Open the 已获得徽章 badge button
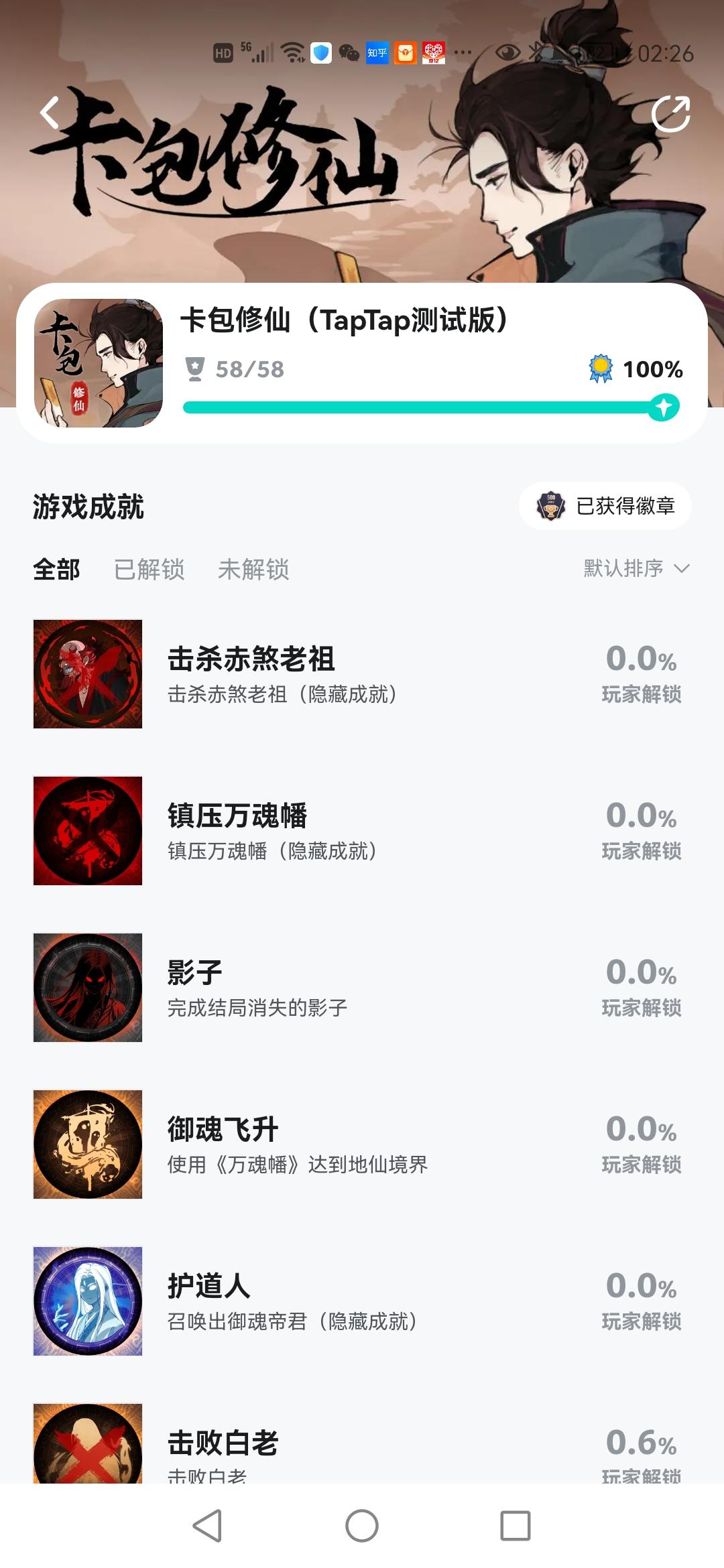 coord(605,506)
